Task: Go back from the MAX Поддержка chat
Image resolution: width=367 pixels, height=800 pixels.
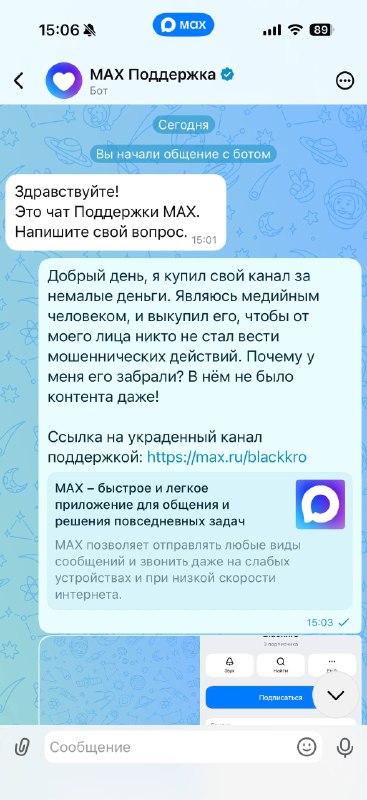Action: (19, 81)
